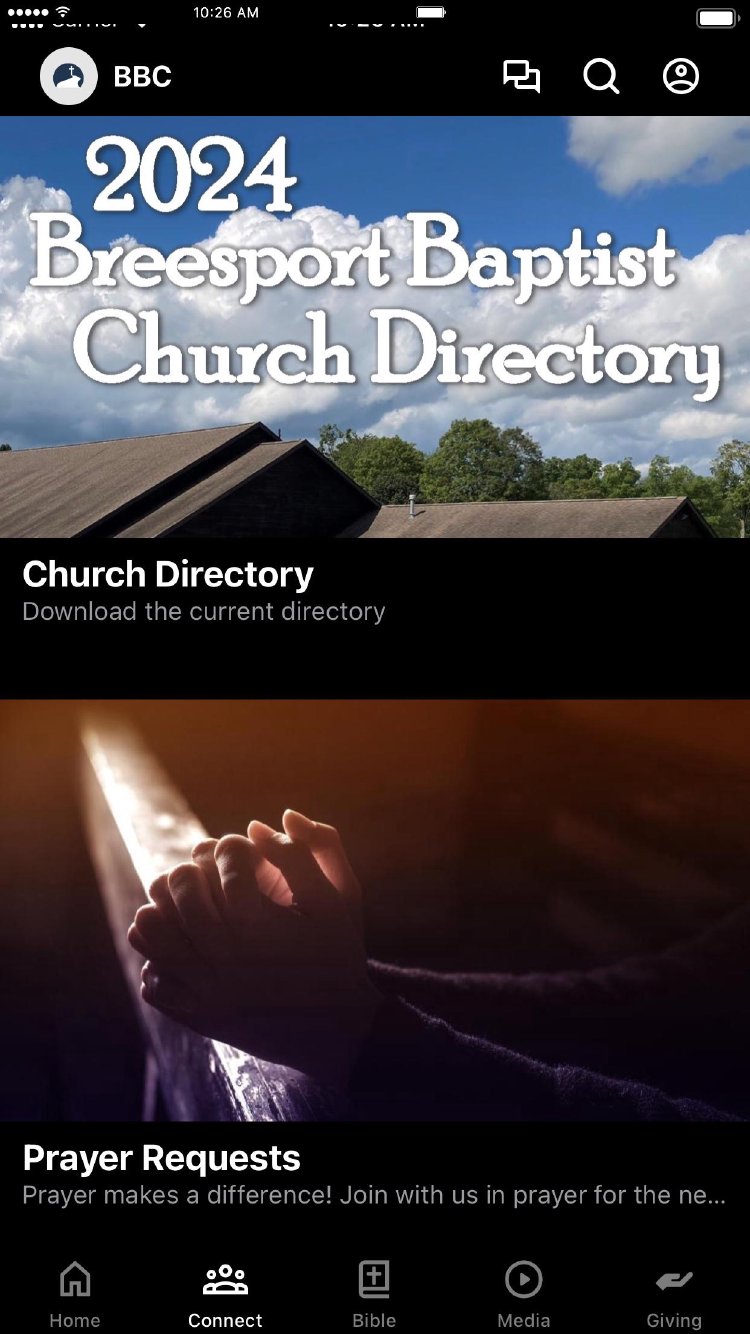This screenshot has height=1334, width=750.
Task: Go to the Bible tab
Action: pyautogui.click(x=374, y=1294)
